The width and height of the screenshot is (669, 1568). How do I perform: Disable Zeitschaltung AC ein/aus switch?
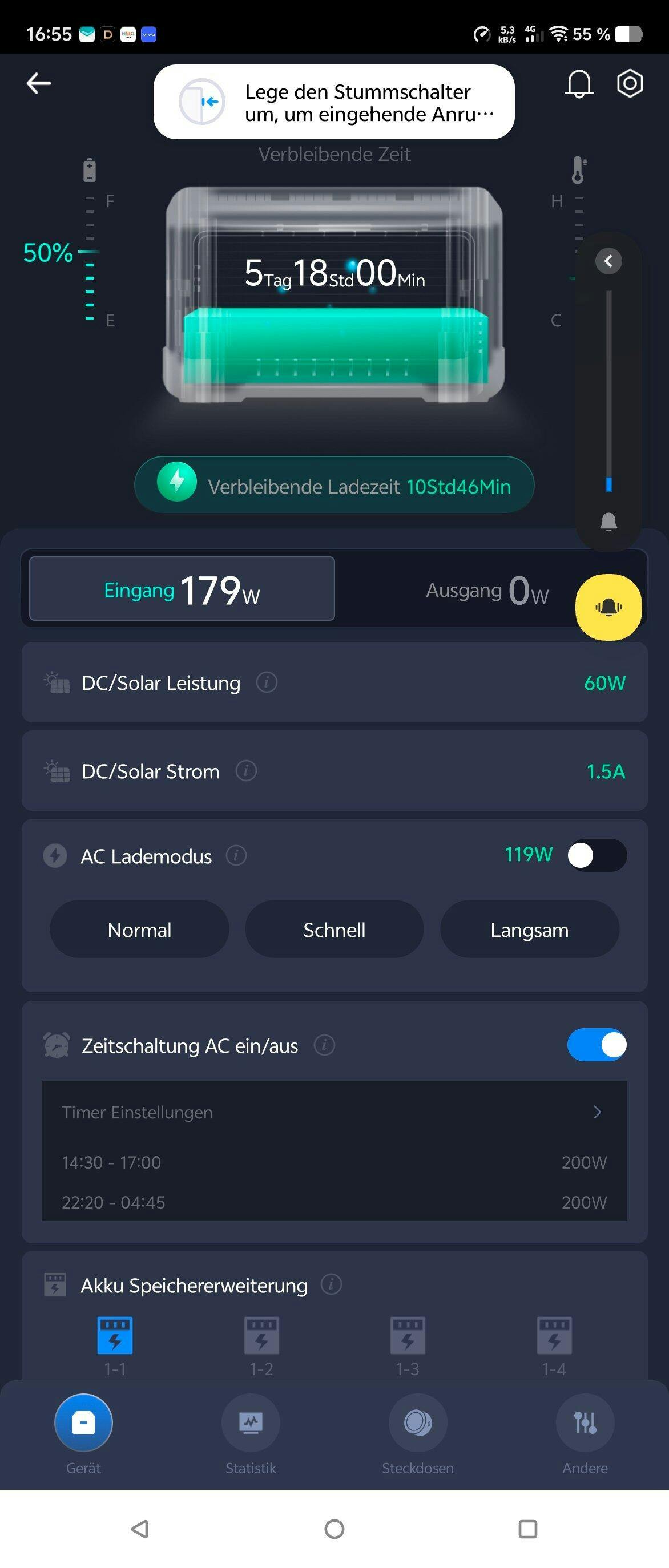597,1045
